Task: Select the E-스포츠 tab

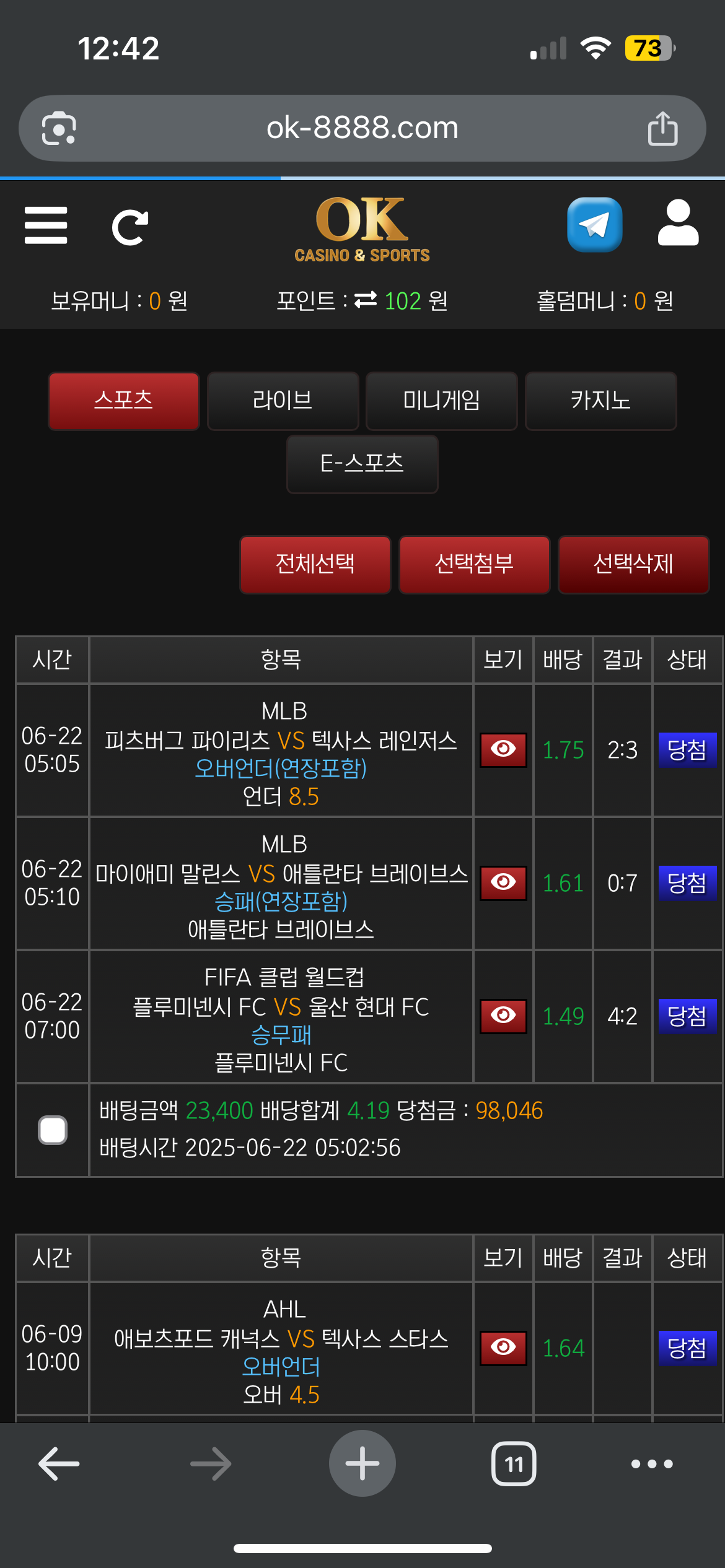Action: click(362, 464)
